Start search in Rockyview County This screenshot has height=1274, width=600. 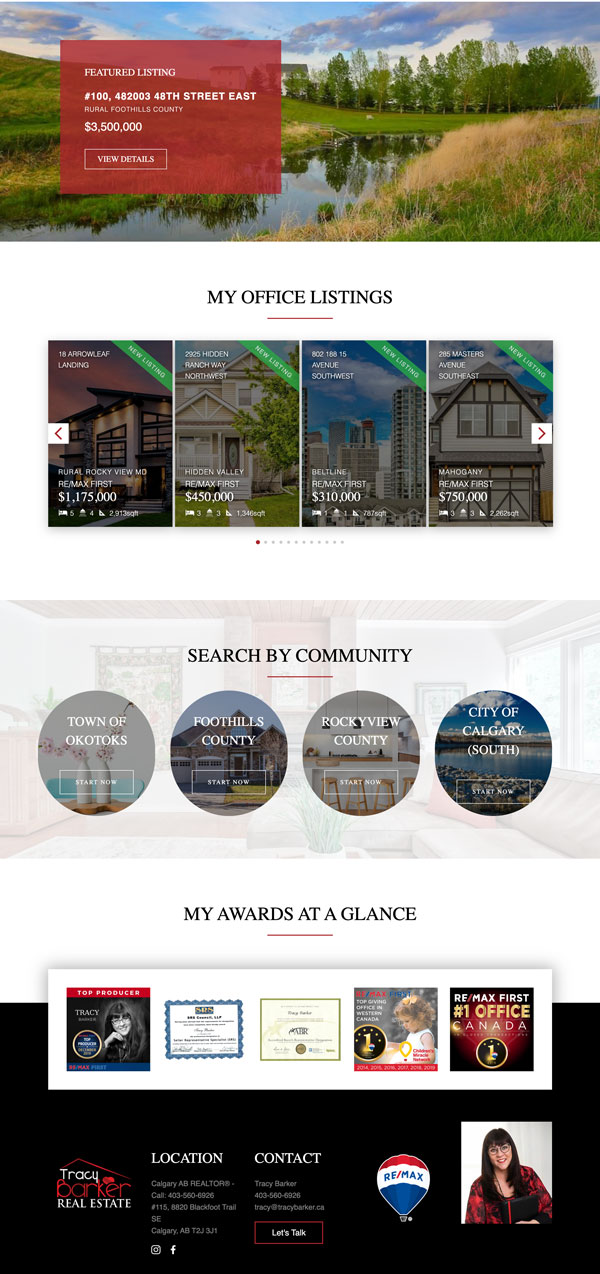(x=360, y=782)
